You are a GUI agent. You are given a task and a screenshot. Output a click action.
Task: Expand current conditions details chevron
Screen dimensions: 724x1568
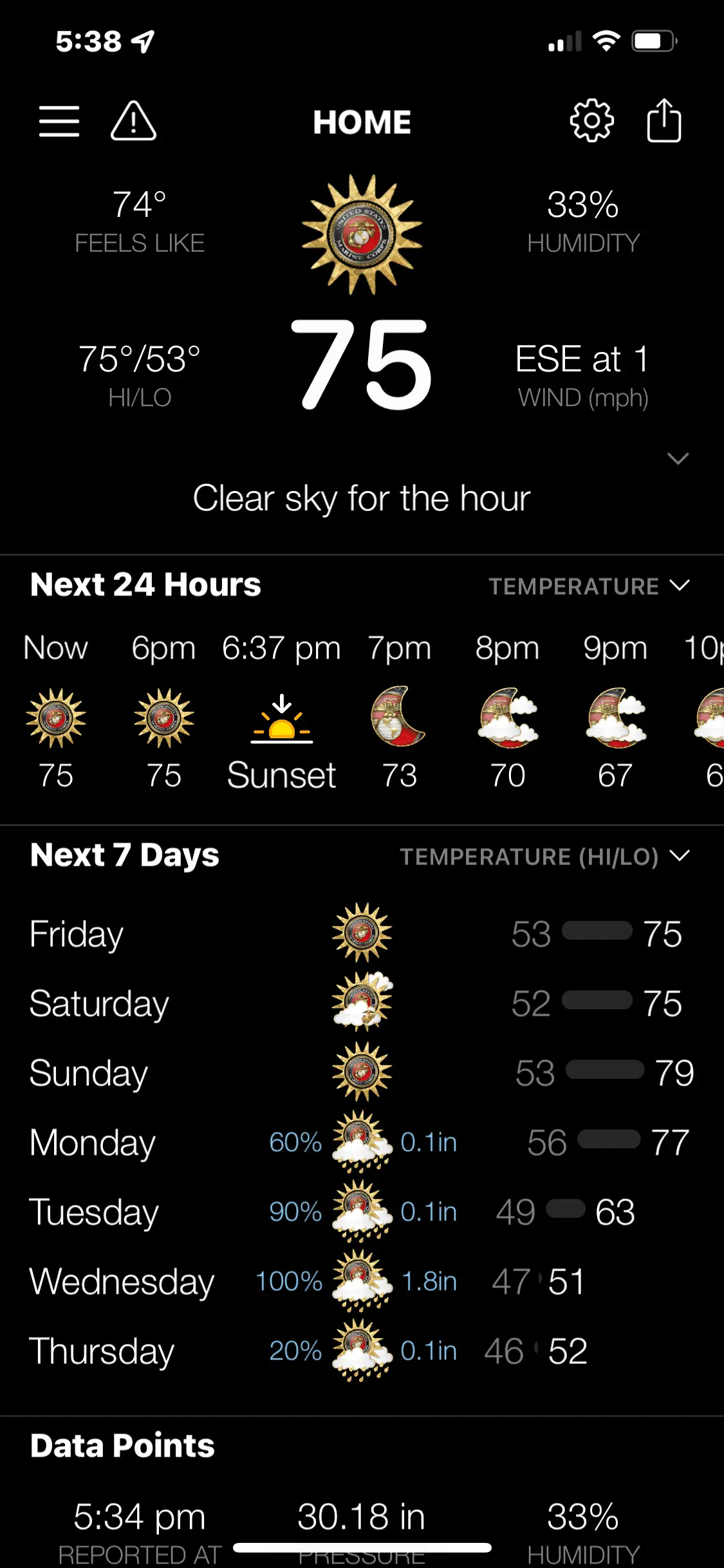tap(678, 459)
